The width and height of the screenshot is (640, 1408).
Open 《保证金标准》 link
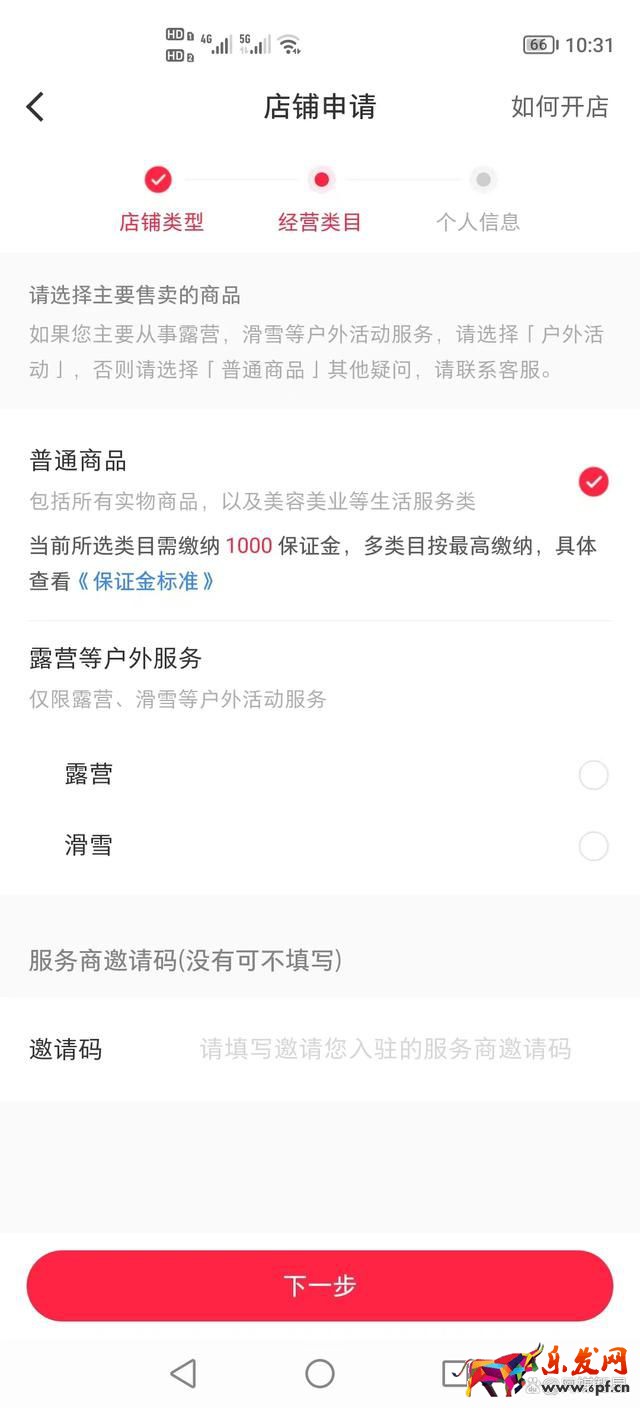[x=146, y=581]
